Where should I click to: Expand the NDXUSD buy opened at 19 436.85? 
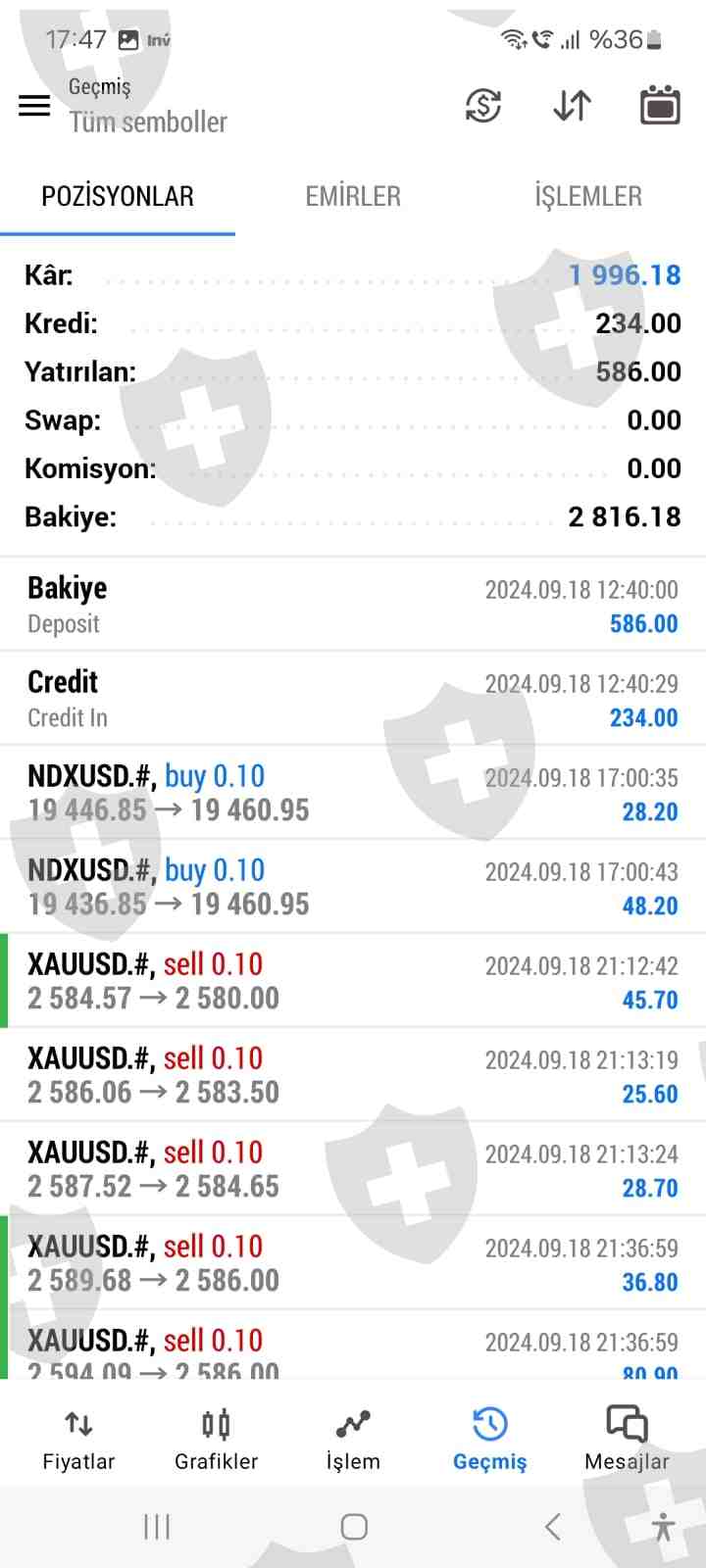coord(353,887)
